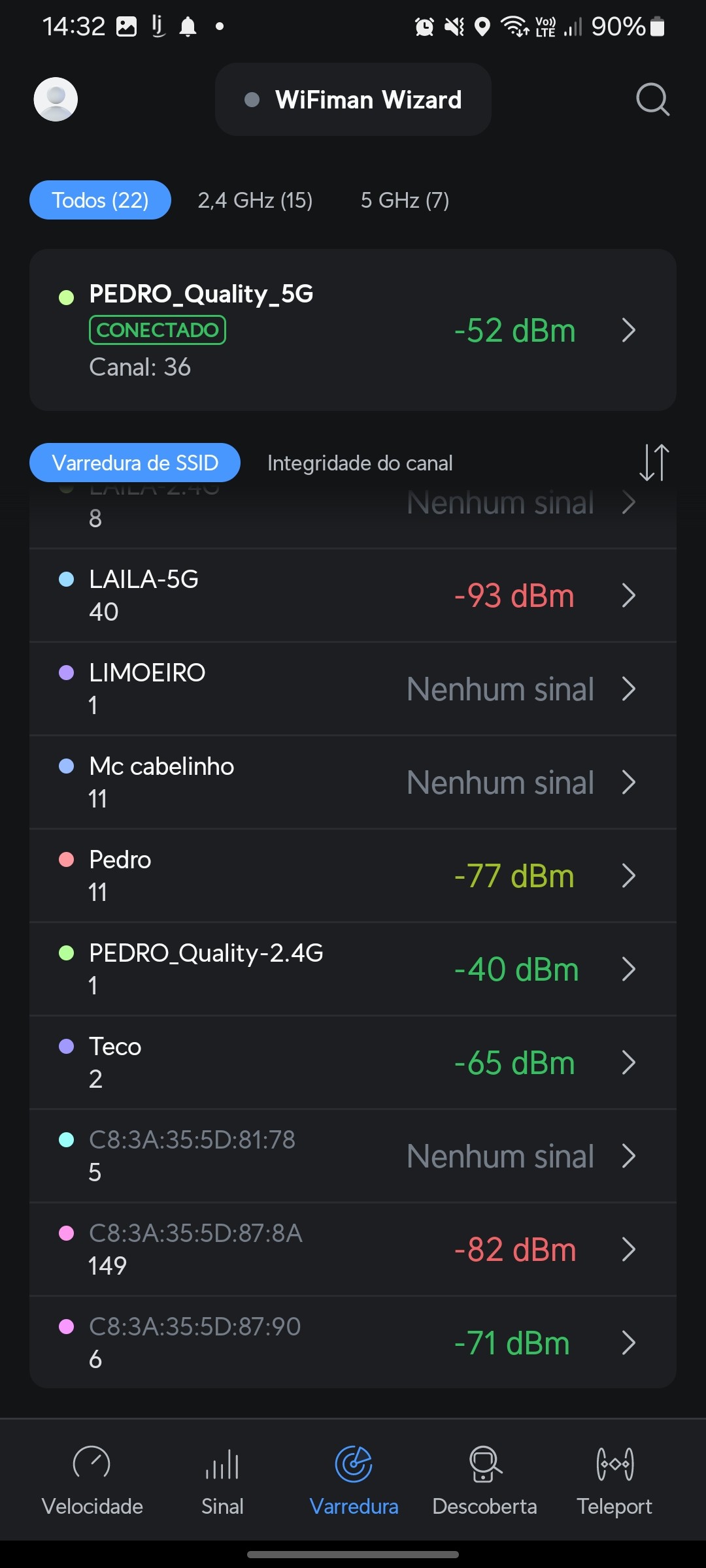
Task: Change the network list sort order
Action: tap(654, 463)
